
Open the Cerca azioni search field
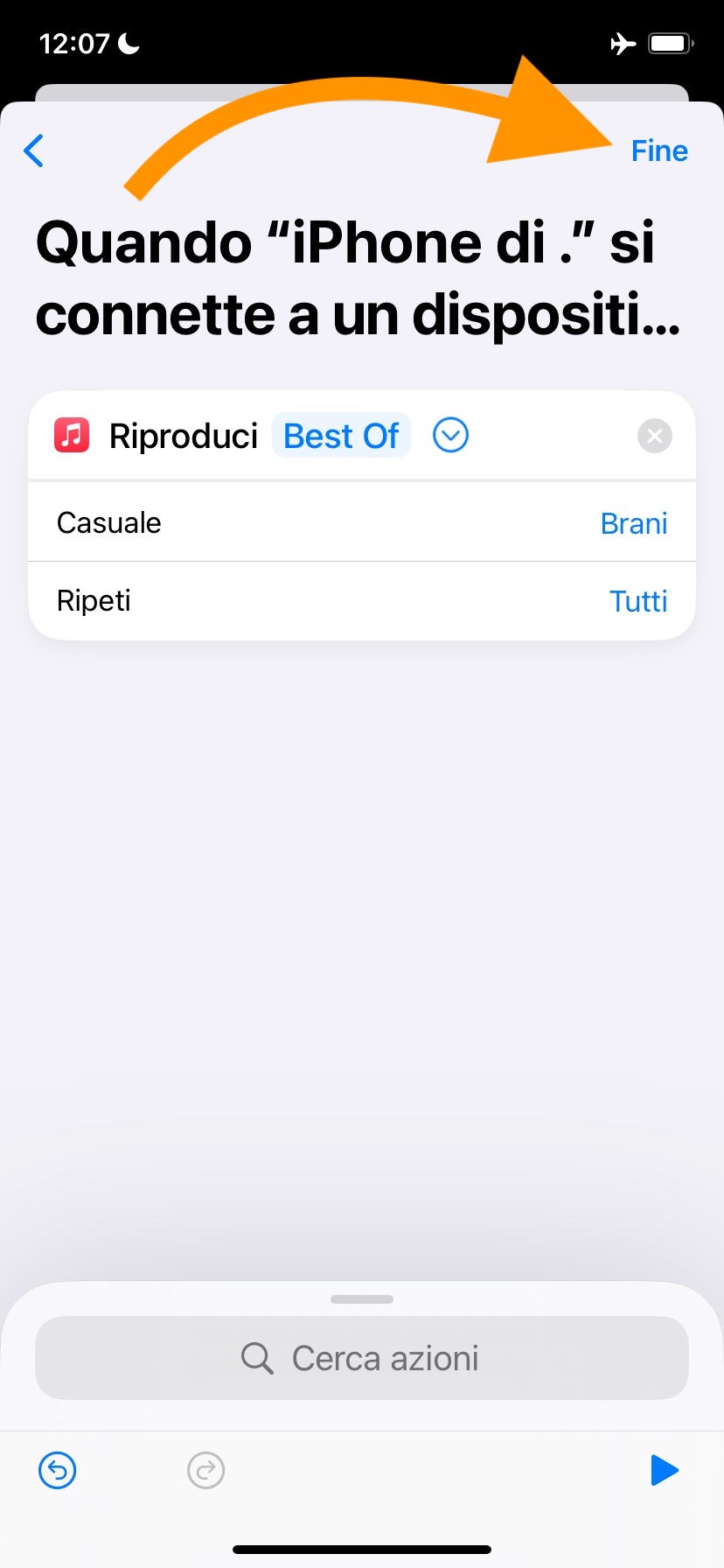[362, 1358]
